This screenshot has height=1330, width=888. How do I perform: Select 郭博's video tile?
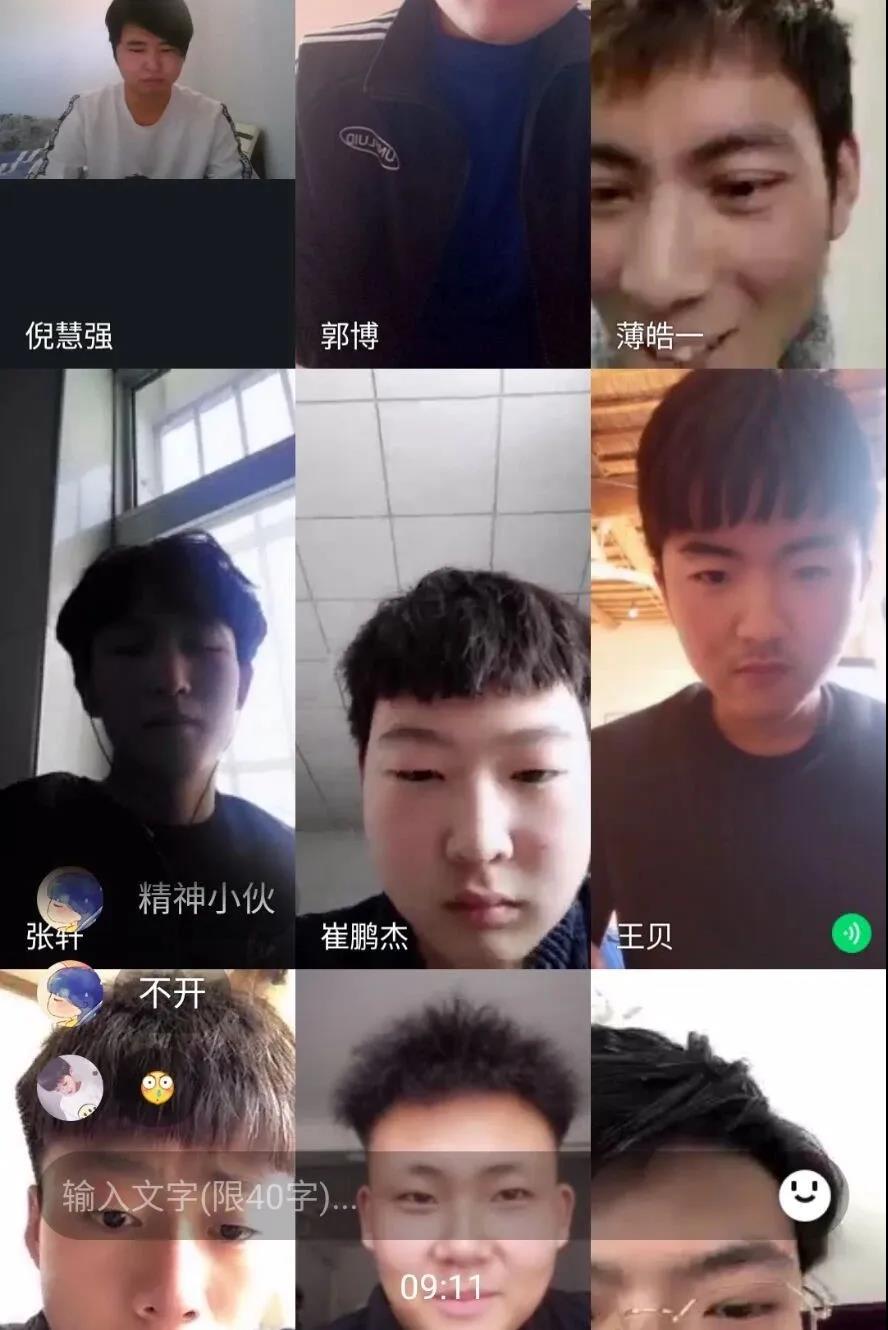point(443,185)
